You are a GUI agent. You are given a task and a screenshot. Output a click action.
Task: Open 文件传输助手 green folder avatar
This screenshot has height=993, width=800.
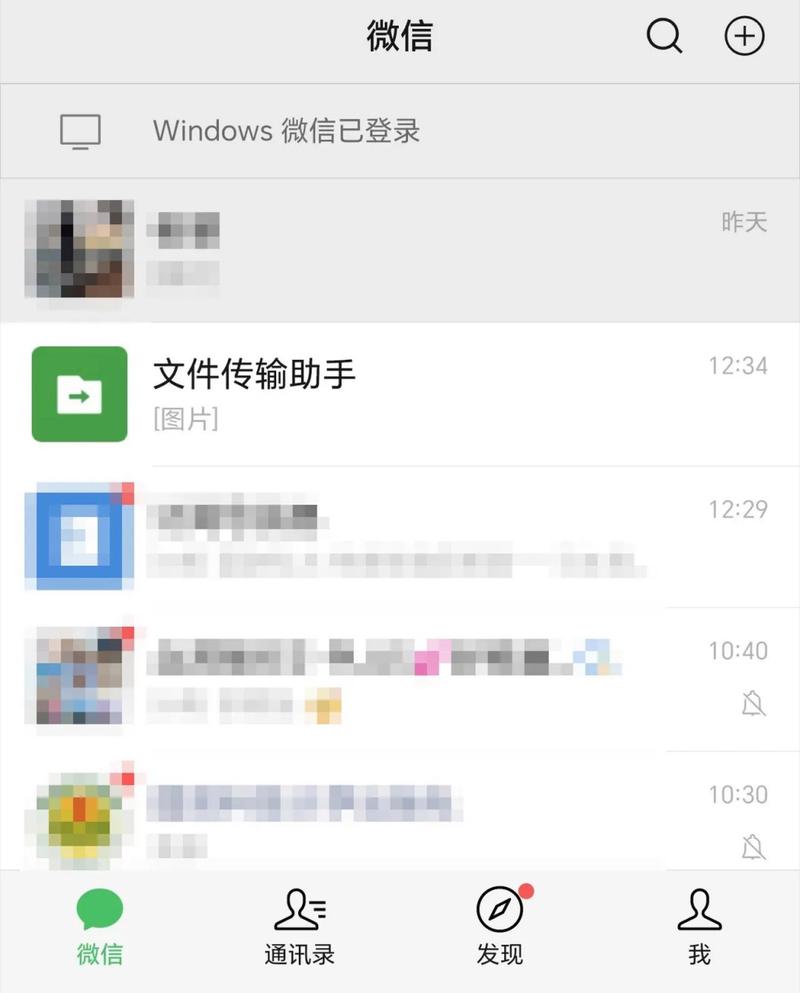[80, 394]
